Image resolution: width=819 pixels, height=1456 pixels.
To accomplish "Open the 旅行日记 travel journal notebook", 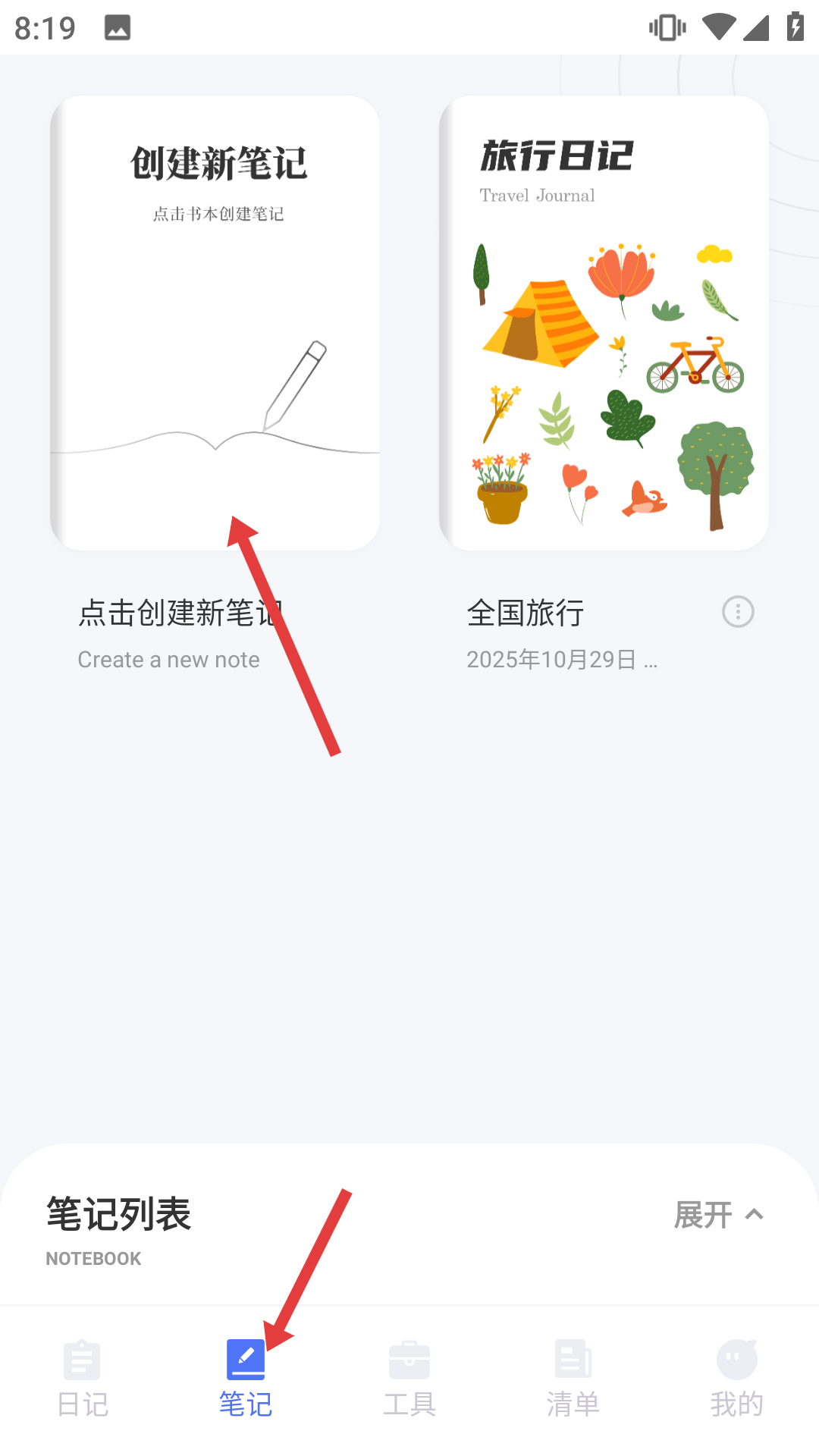I will pos(604,322).
